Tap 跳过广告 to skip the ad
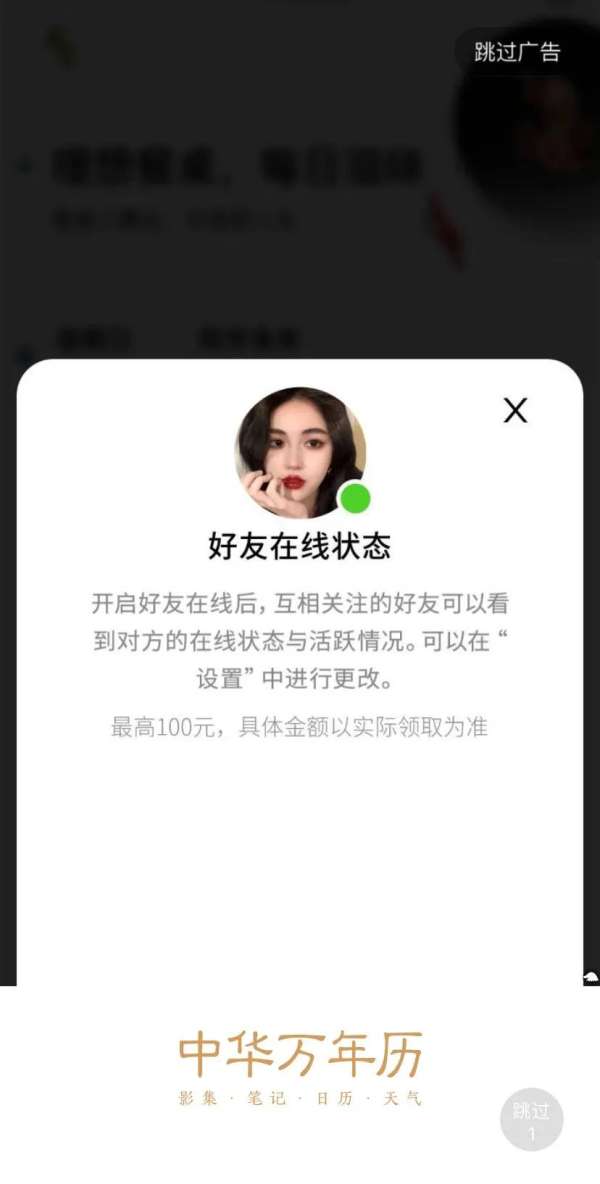 (x=517, y=52)
